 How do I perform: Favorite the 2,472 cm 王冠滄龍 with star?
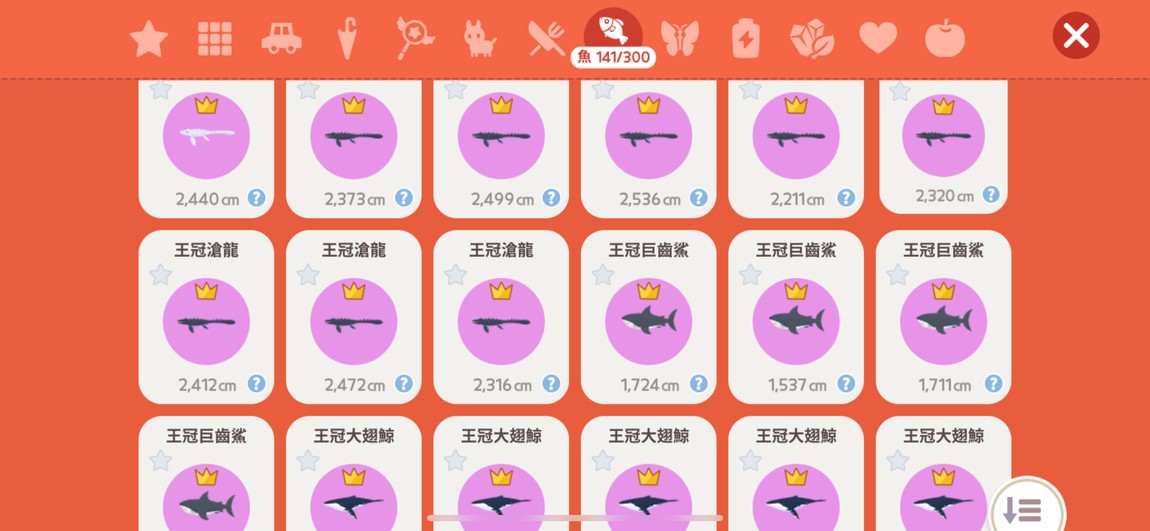tap(308, 275)
